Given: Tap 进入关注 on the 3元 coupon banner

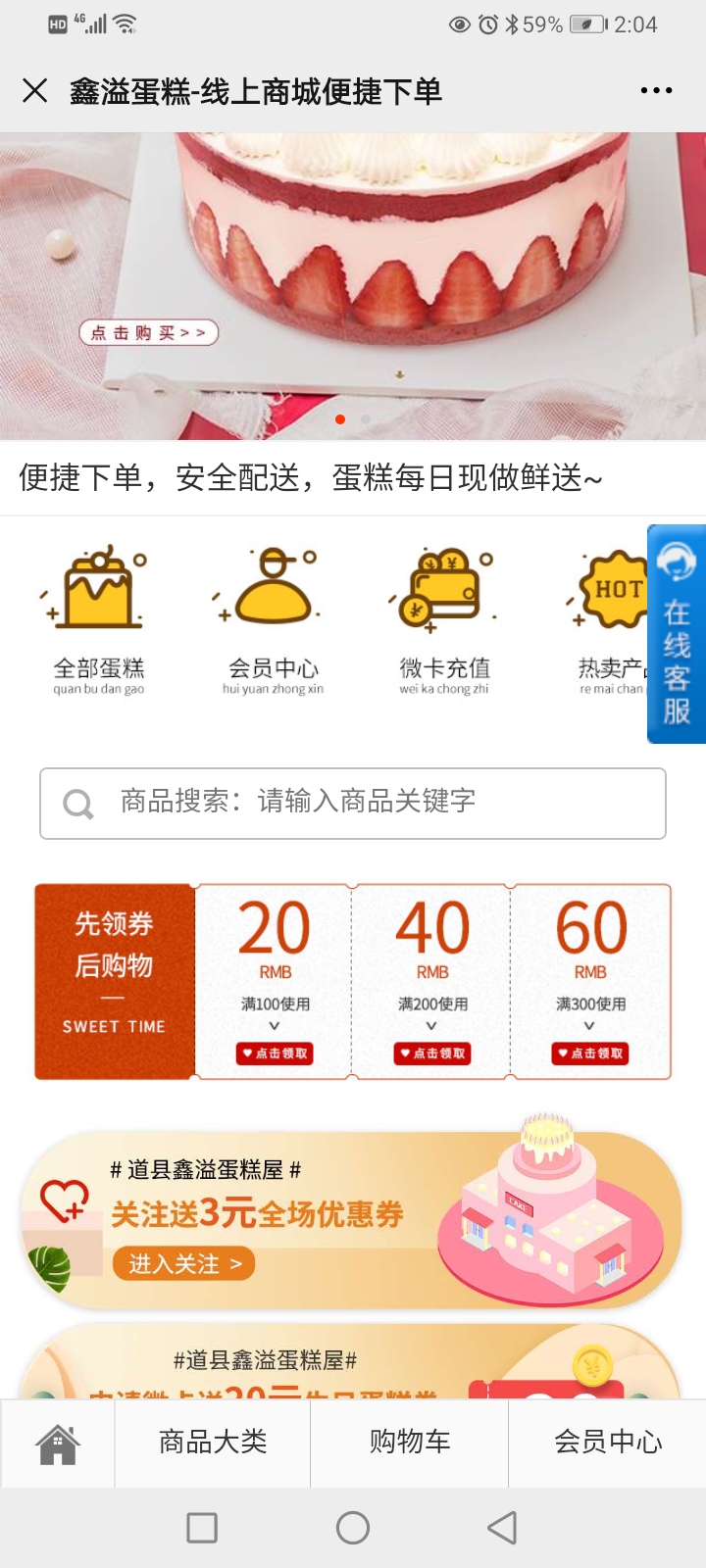Looking at the screenshot, I should coord(183,1264).
